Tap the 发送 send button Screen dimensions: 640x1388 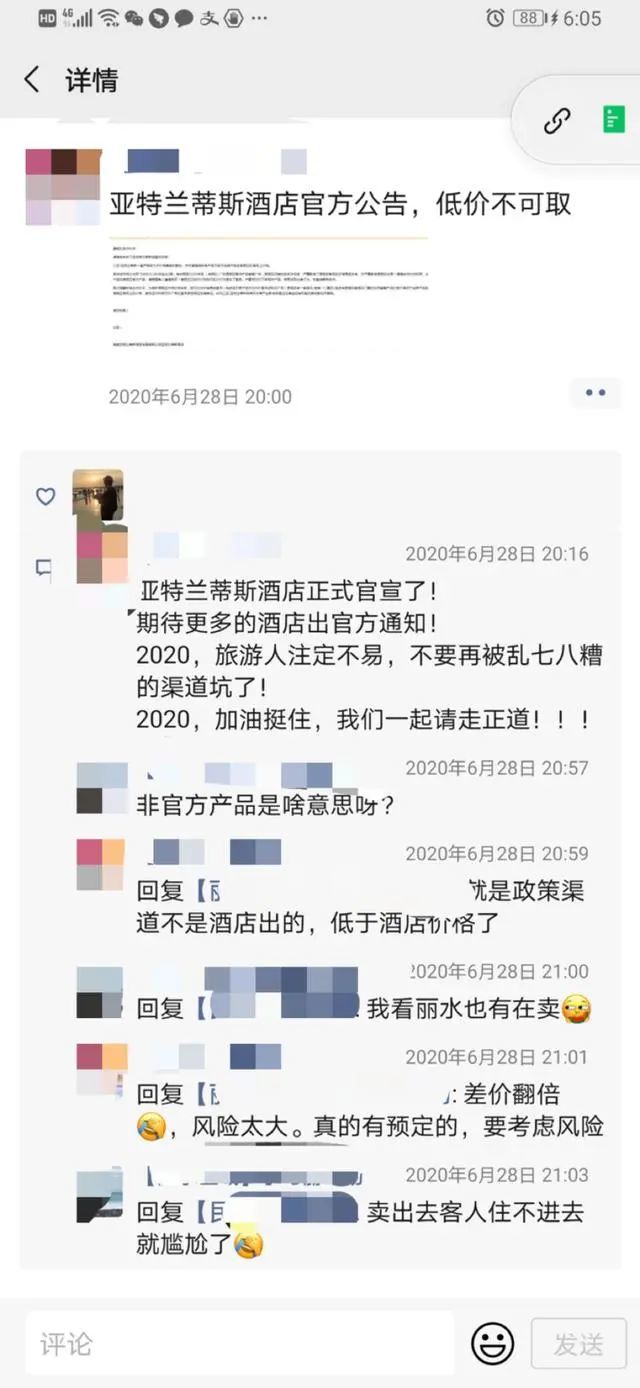(579, 1344)
